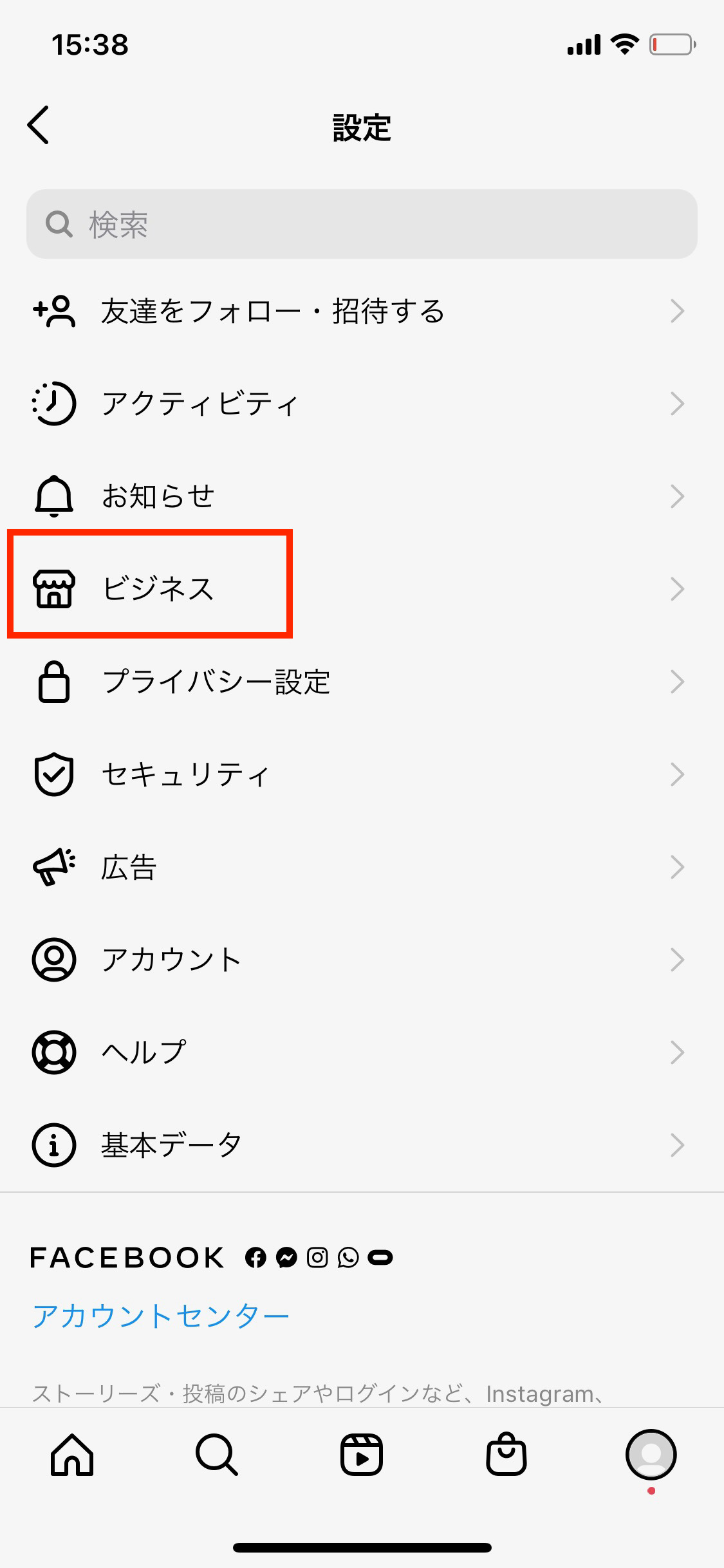Tap the 検索 search field
724x1568 pixels.
point(362,224)
